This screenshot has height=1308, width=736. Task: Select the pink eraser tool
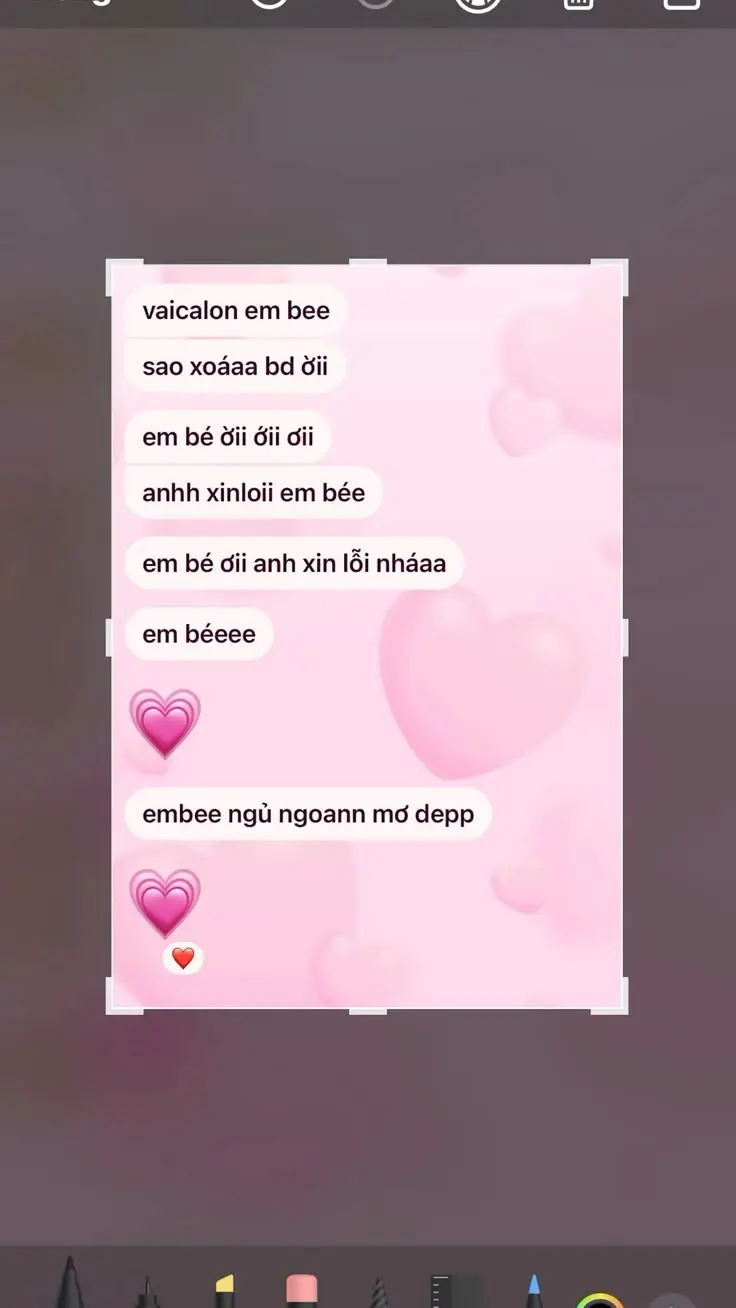[x=301, y=1290]
